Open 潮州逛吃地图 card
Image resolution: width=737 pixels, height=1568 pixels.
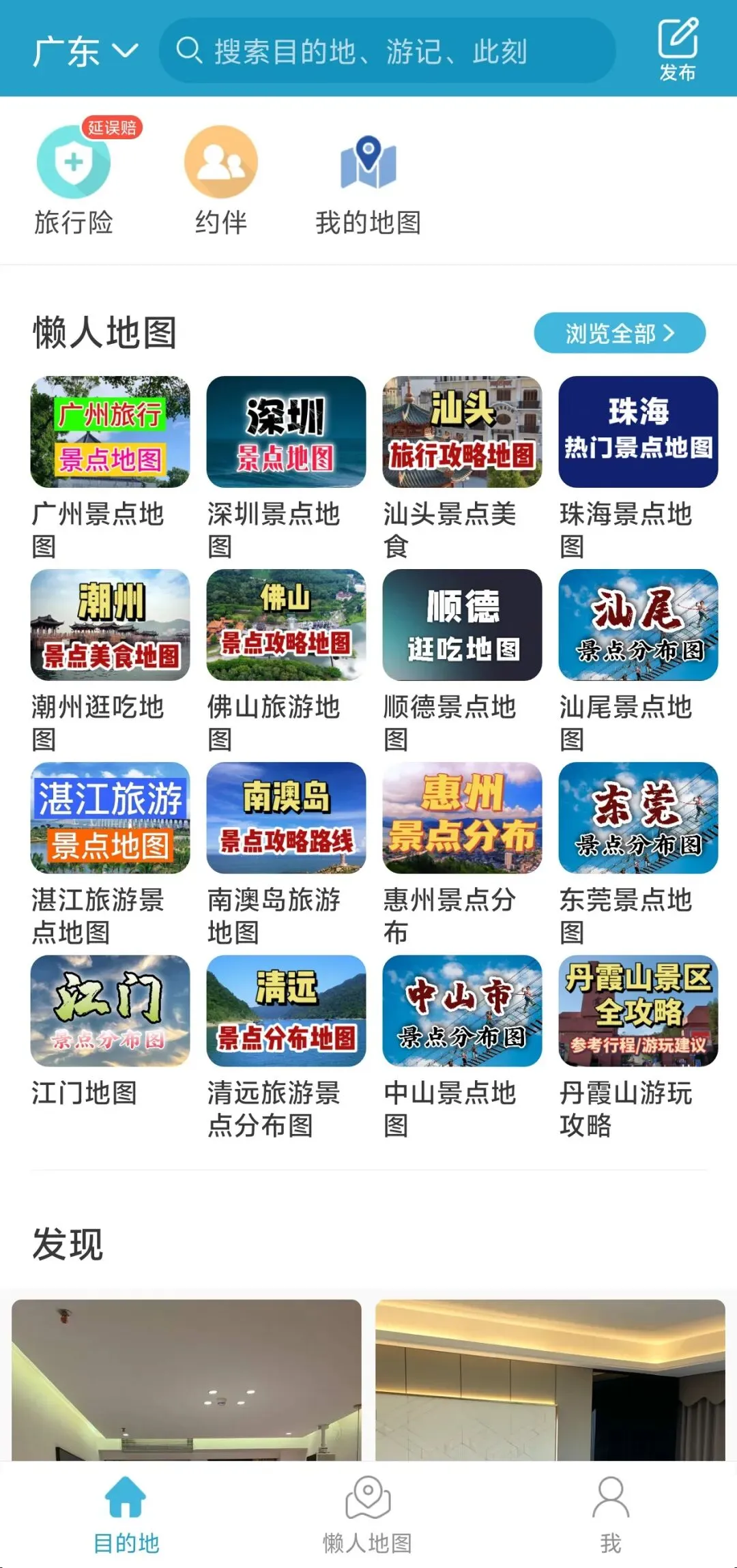pos(110,661)
